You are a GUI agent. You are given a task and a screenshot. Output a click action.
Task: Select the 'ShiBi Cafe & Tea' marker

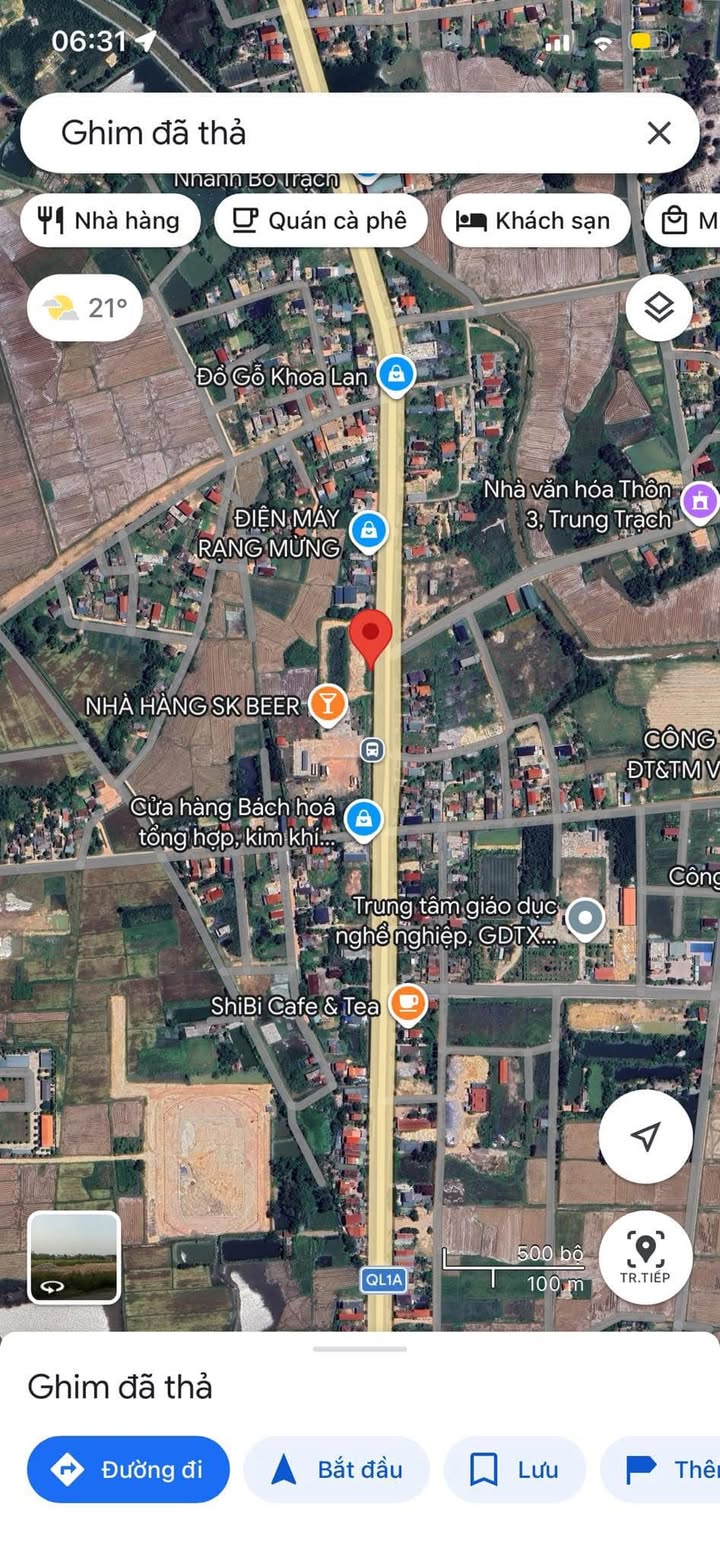pos(407,1003)
